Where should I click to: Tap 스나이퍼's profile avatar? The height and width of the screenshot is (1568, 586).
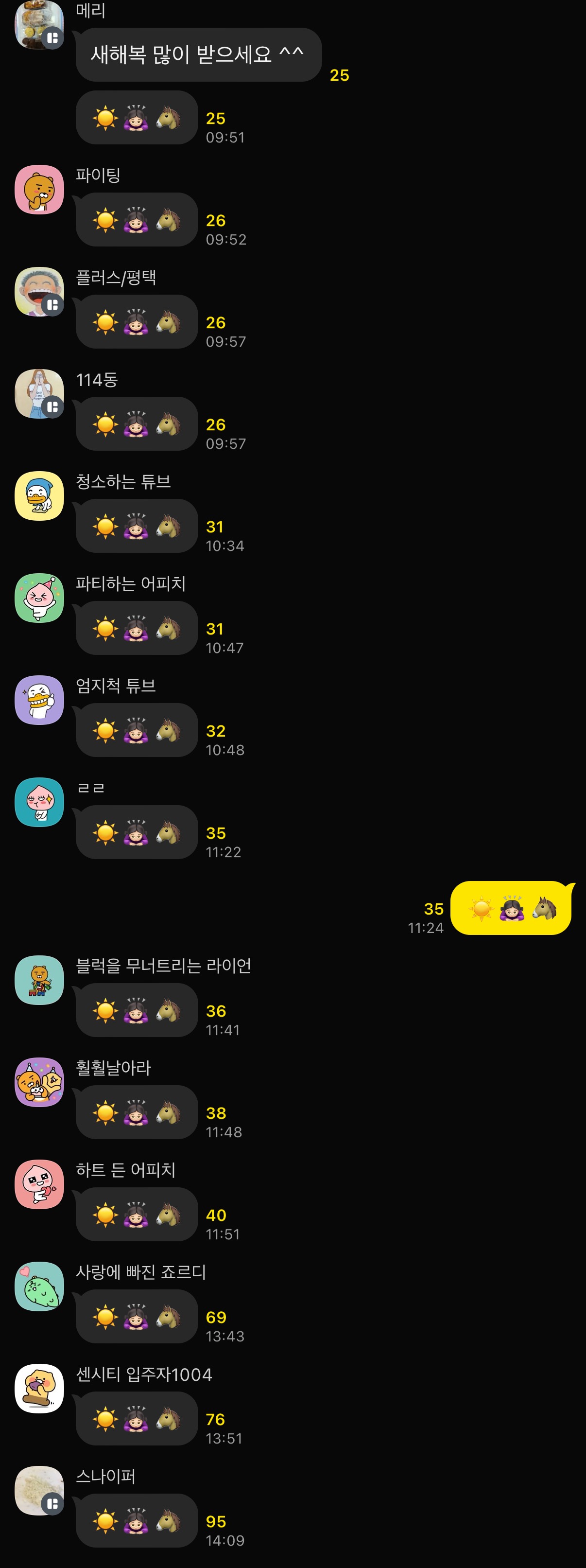(39, 1490)
